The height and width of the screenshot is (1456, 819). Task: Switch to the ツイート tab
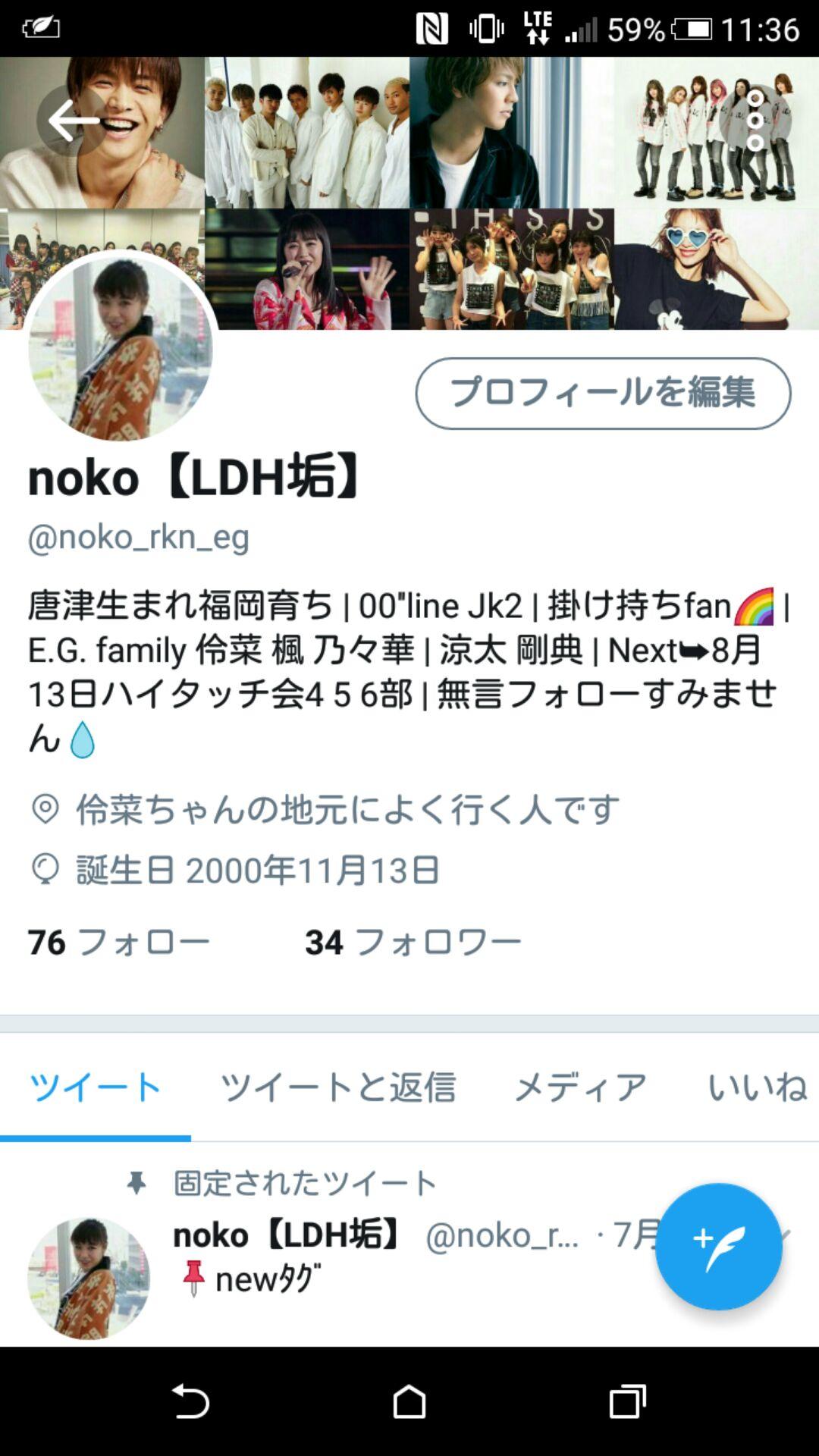click(x=96, y=1087)
